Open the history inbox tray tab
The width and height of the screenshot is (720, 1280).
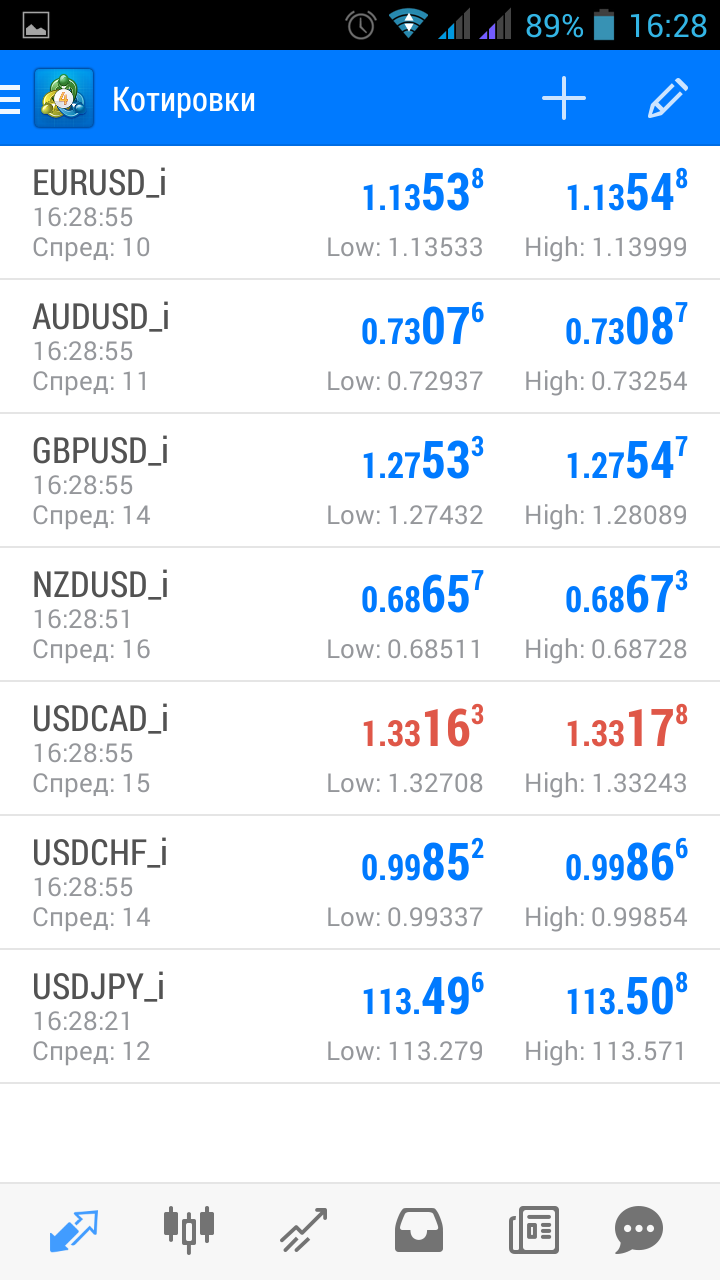click(419, 1230)
